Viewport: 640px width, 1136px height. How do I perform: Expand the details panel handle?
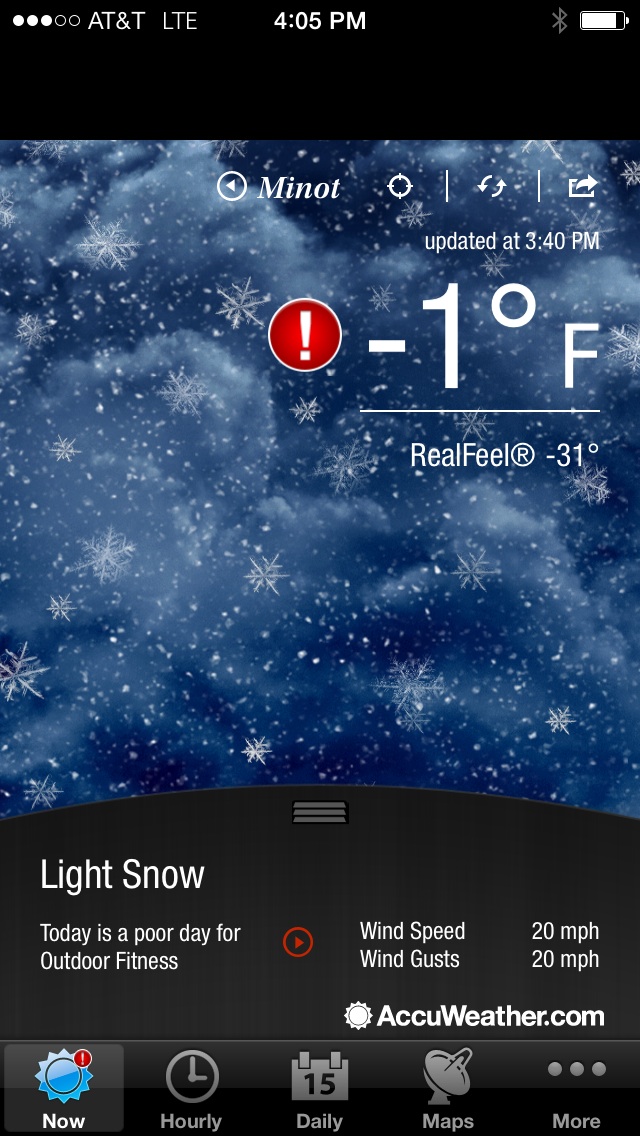pyautogui.click(x=320, y=812)
